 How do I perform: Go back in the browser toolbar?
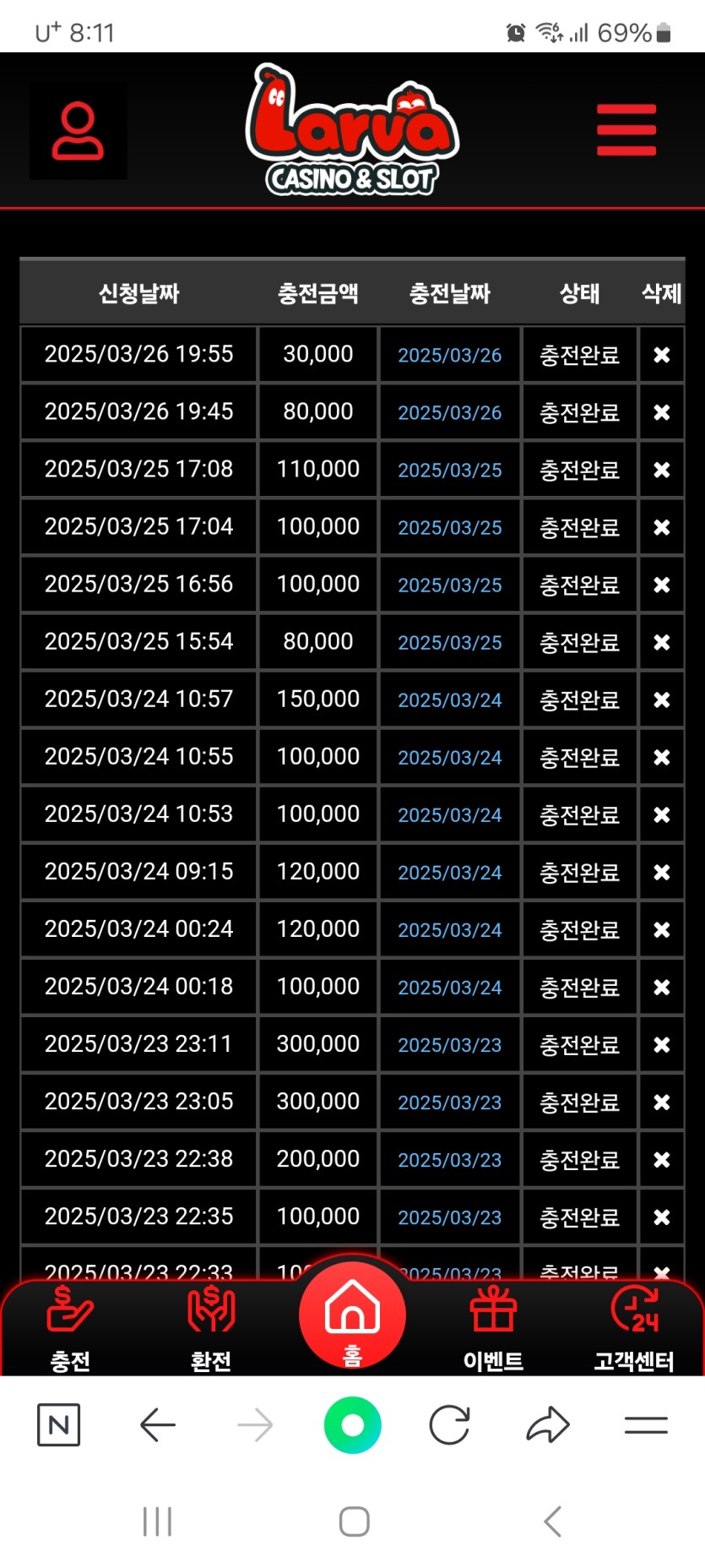158,1425
